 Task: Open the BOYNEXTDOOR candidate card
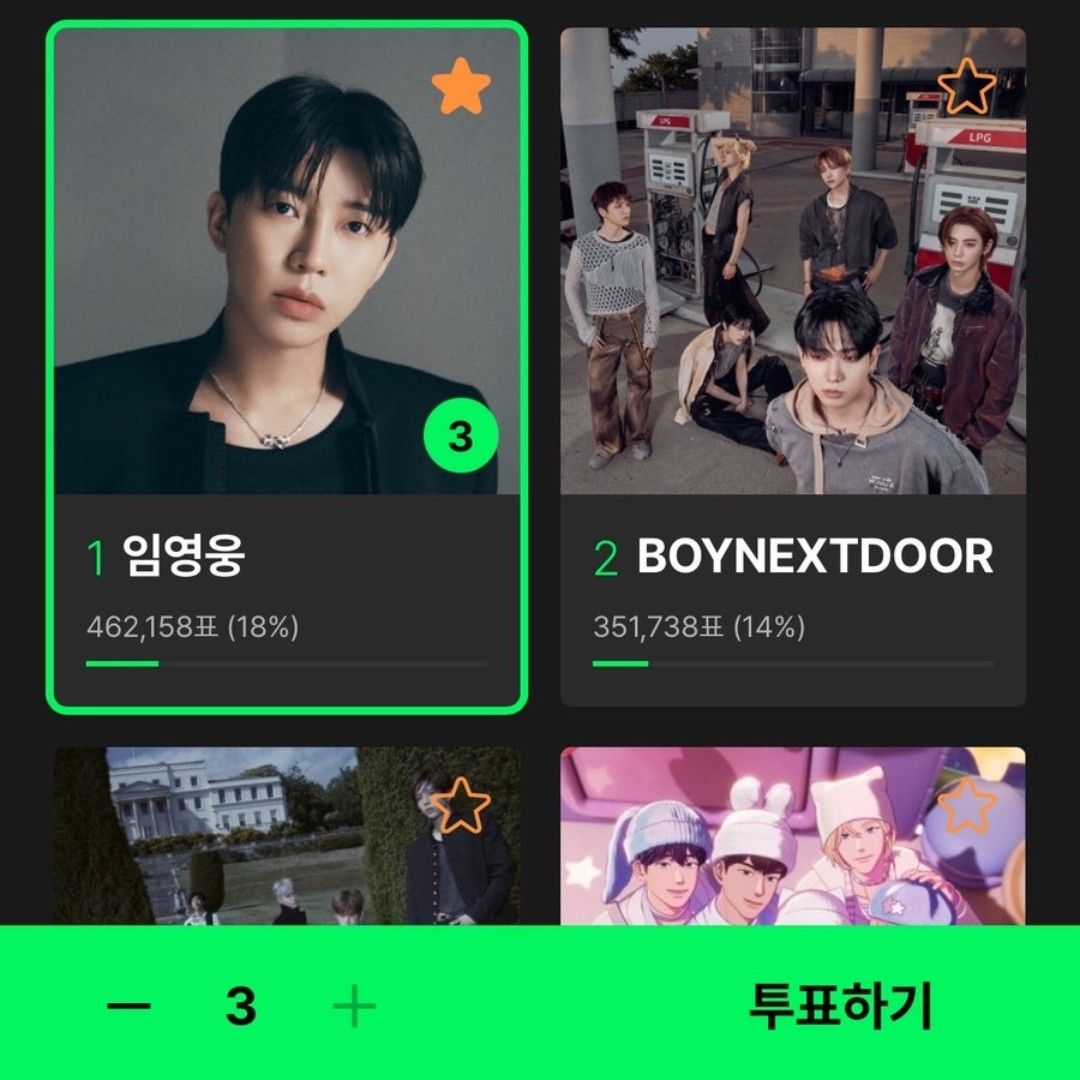click(792, 300)
